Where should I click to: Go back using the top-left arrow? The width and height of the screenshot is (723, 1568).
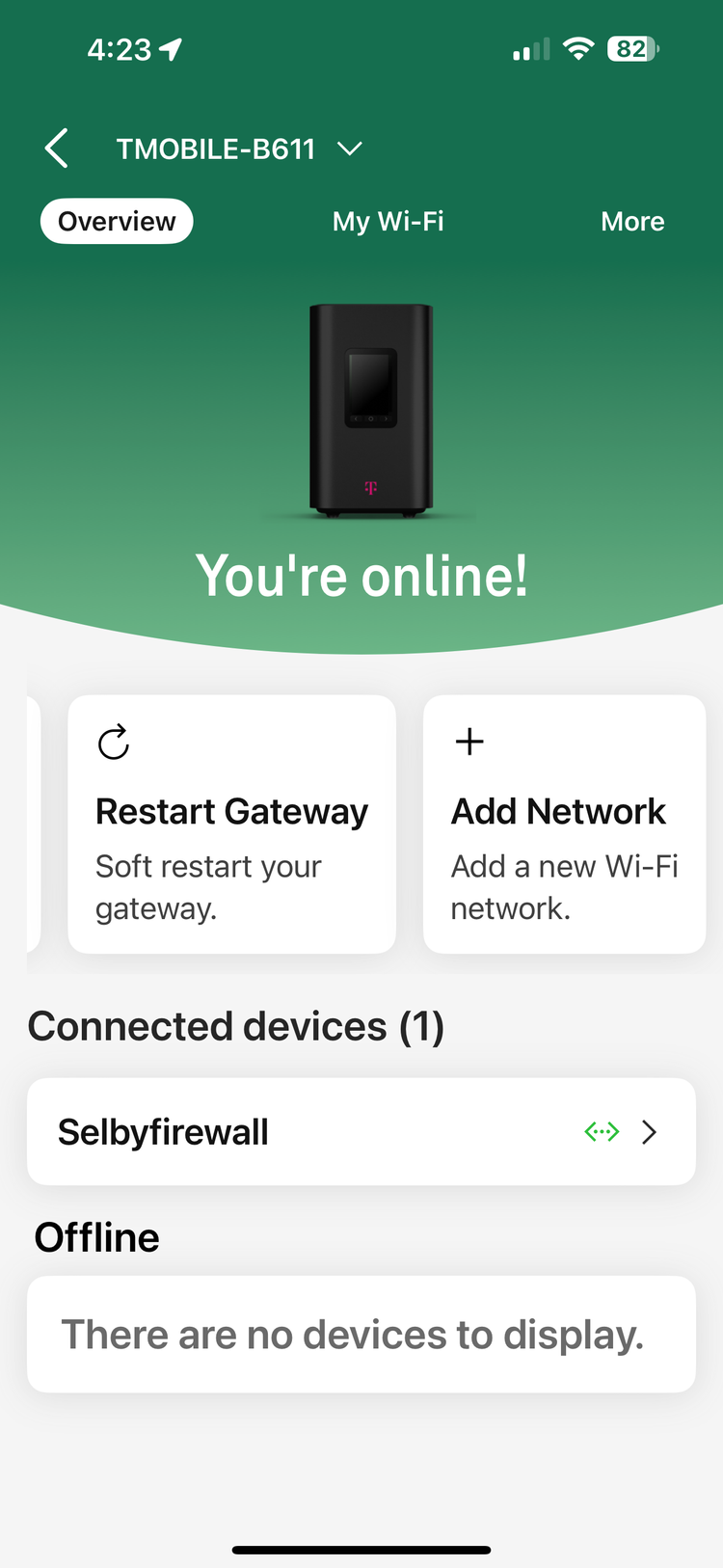(57, 149)
